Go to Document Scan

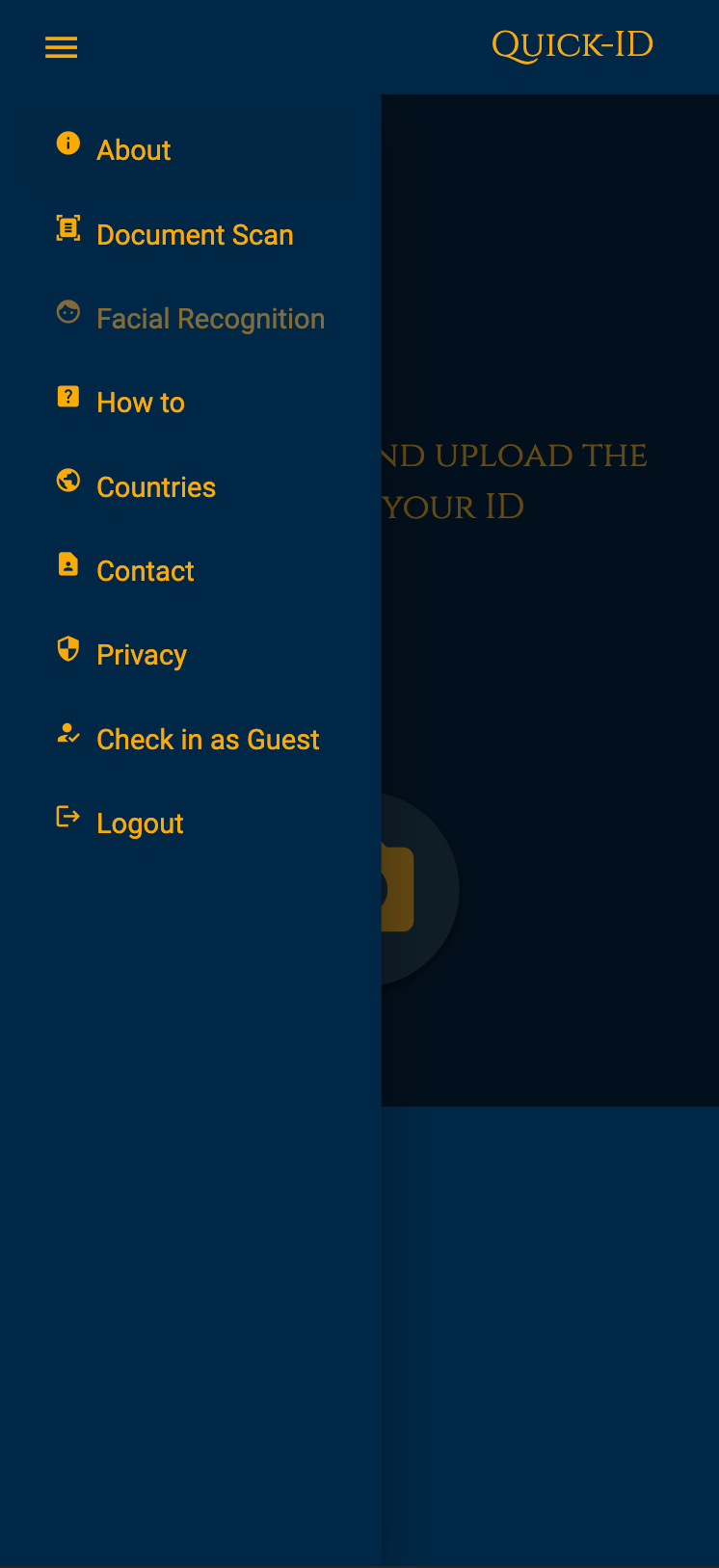[194, 235]
